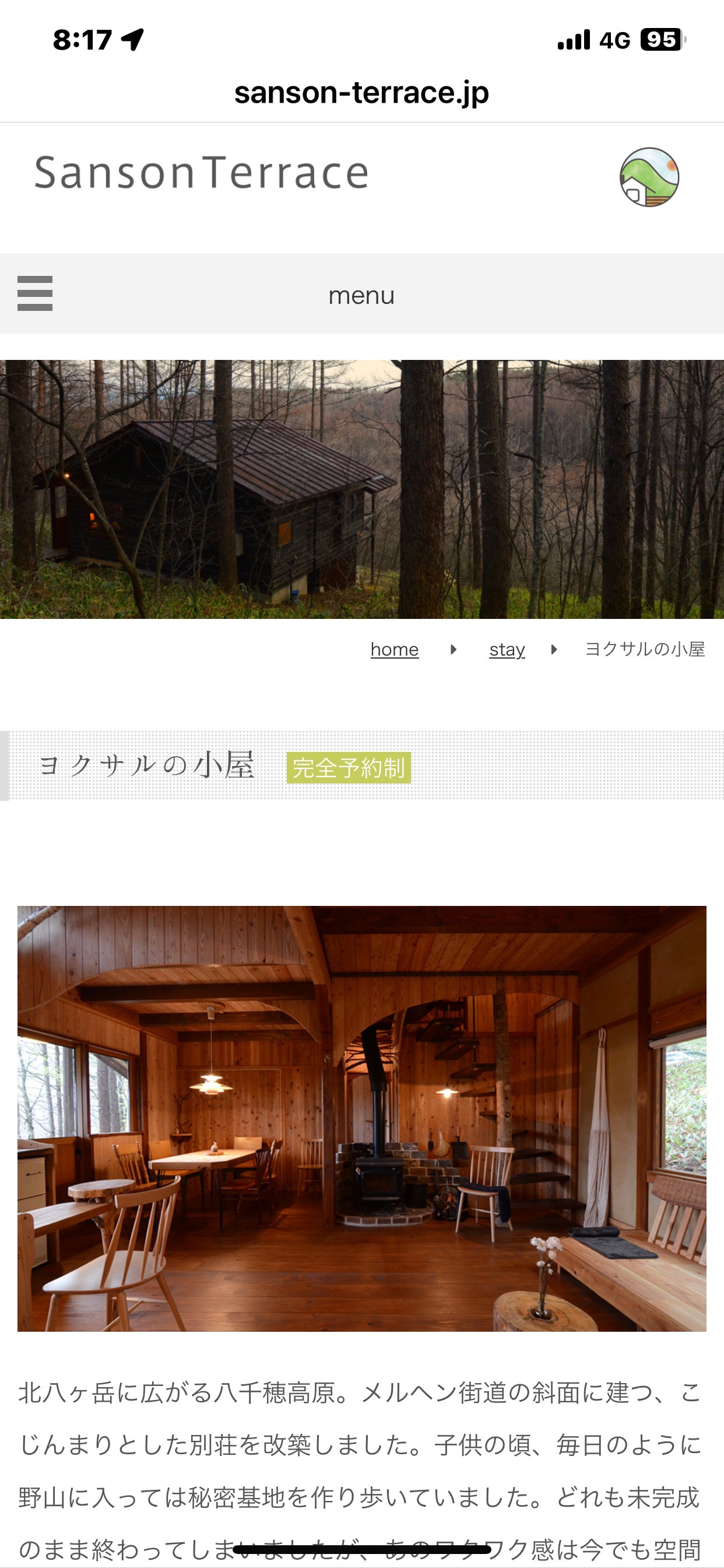Image resolution: width=724 pixels, height=1568 pixels.
Task: Tap the sanson-terrace.jp address bar
Action: click(x=361, y=93)
